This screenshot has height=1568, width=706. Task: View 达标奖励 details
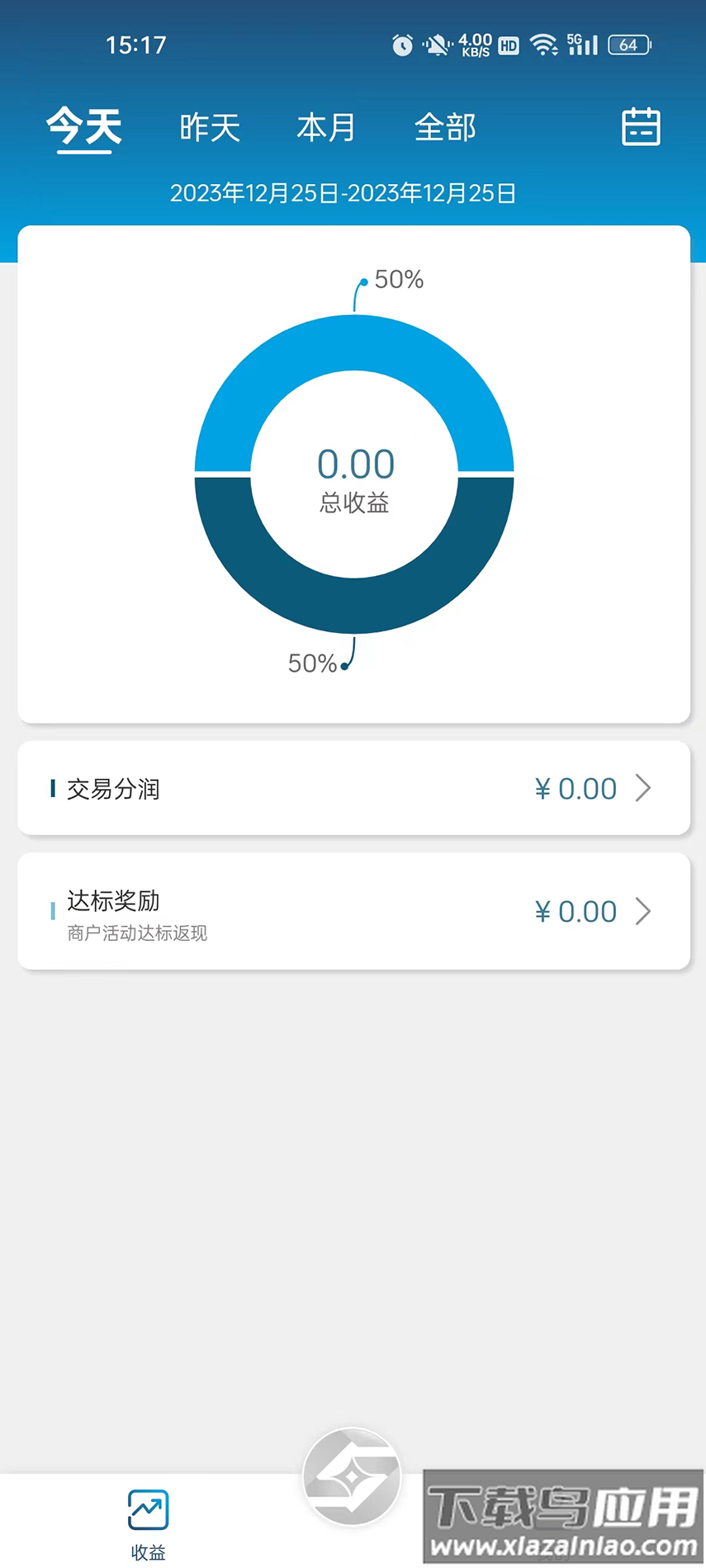pos(353,911)
